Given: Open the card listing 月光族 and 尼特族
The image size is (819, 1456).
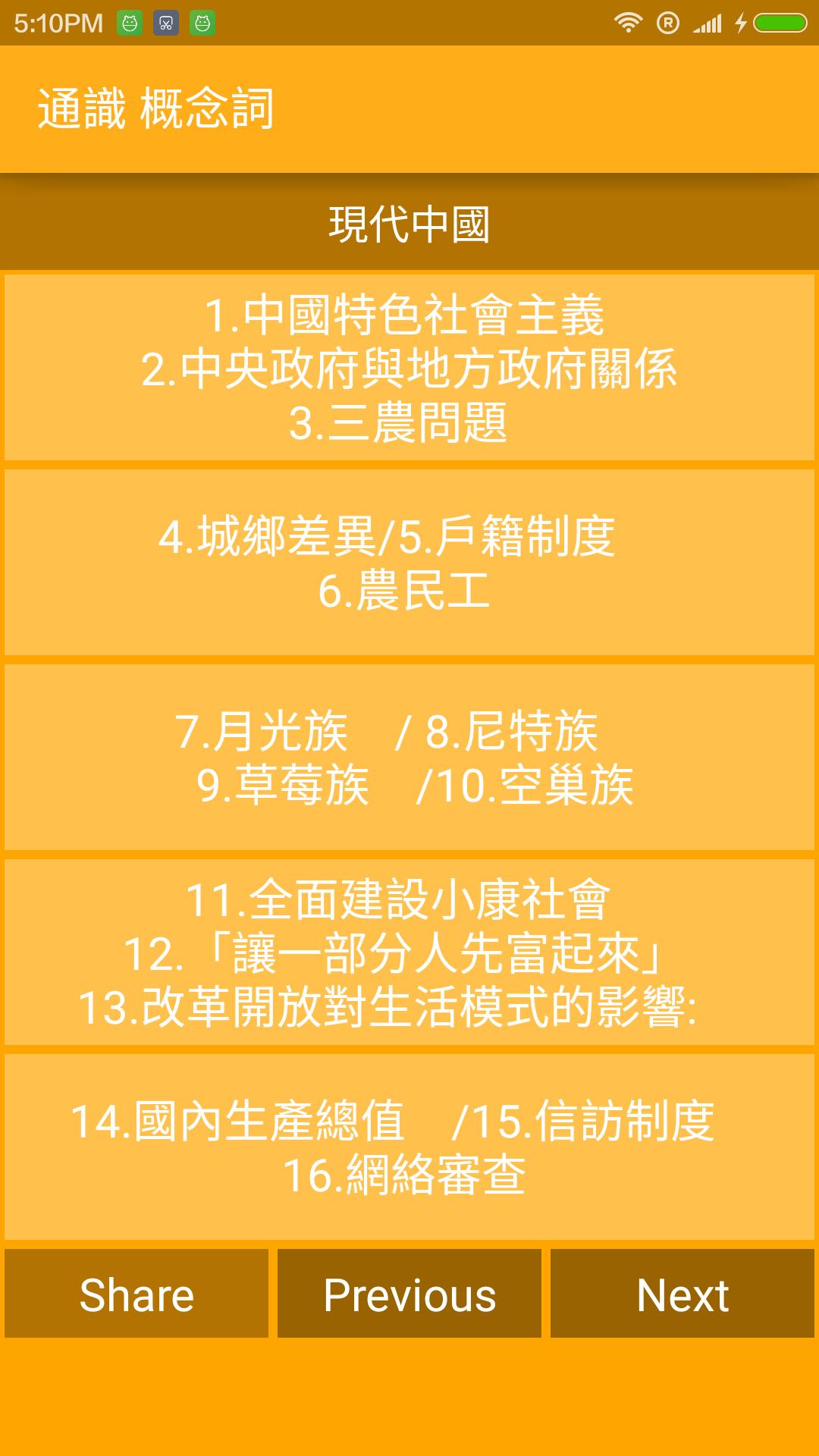Looking at the screenshot, I should click(409, 758).
